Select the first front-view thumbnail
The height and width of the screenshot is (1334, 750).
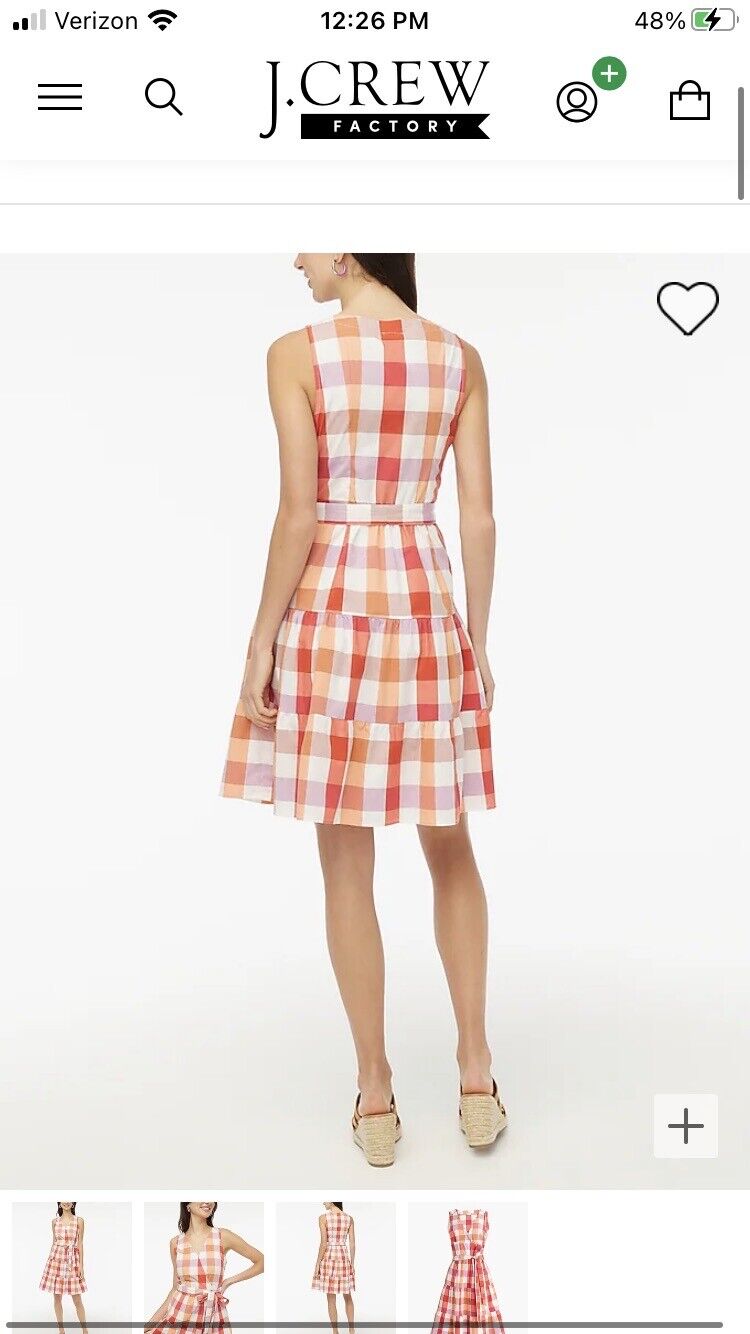[72, 1267]
